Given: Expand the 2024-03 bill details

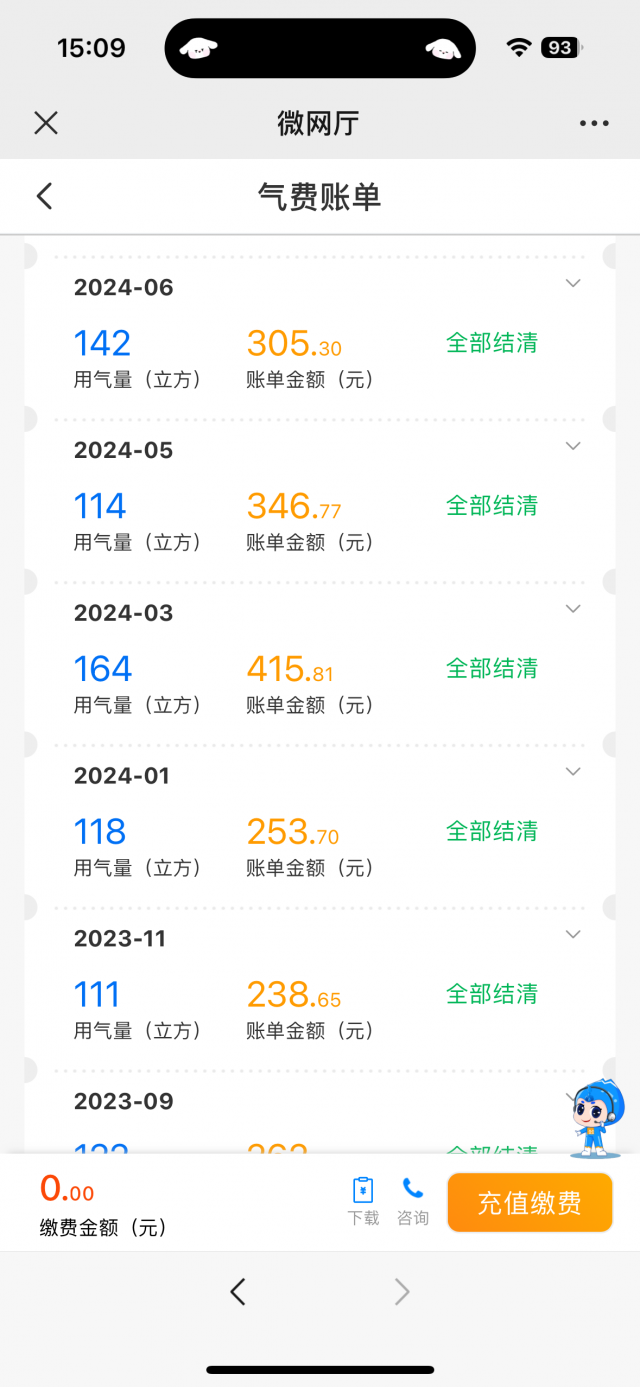Looking at the screenshot, I should click(573, 609).
